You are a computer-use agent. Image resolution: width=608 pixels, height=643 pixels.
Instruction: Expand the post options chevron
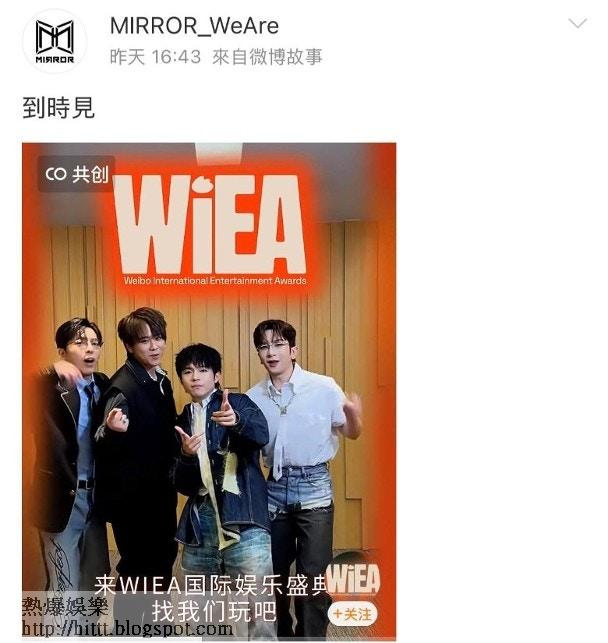click(577, 23)
